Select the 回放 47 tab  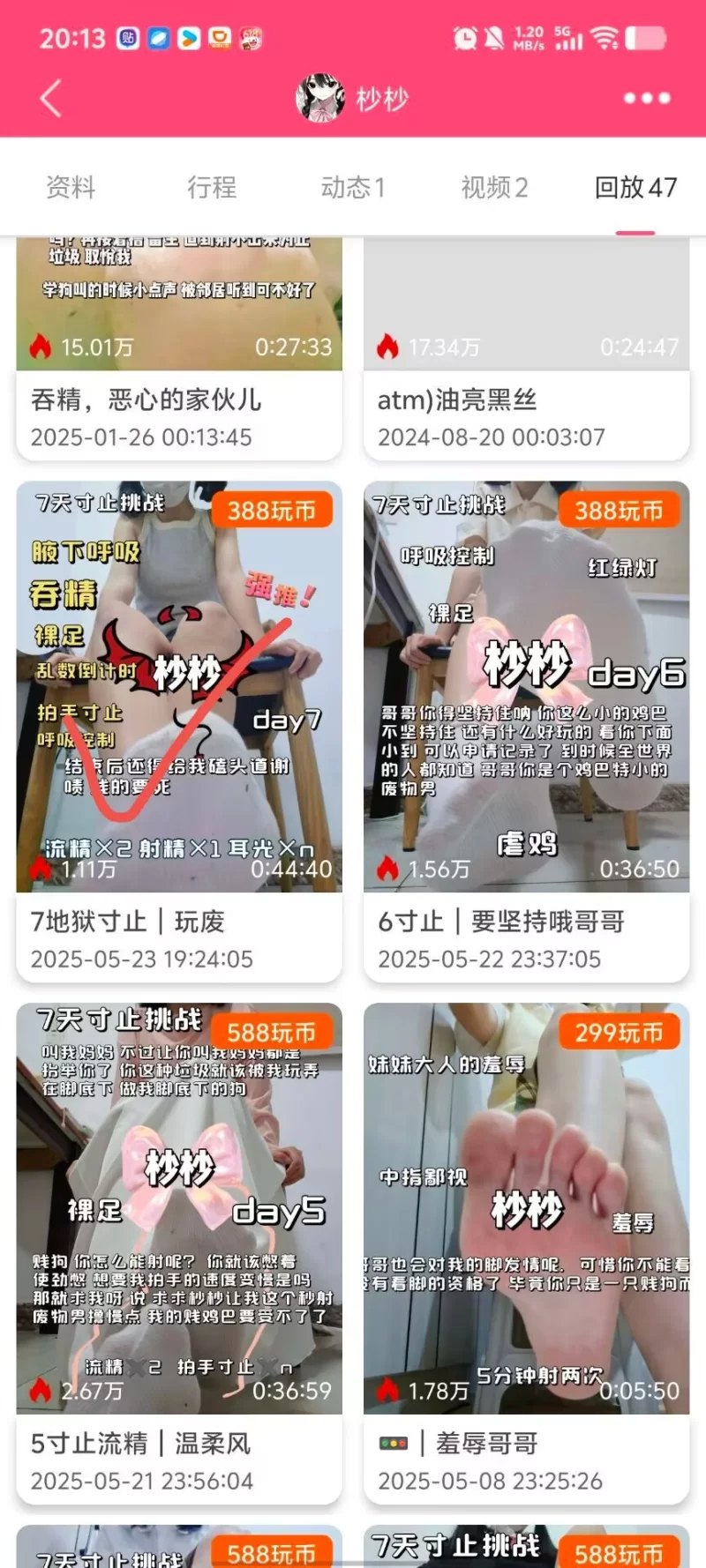click(x=635, y=187)
